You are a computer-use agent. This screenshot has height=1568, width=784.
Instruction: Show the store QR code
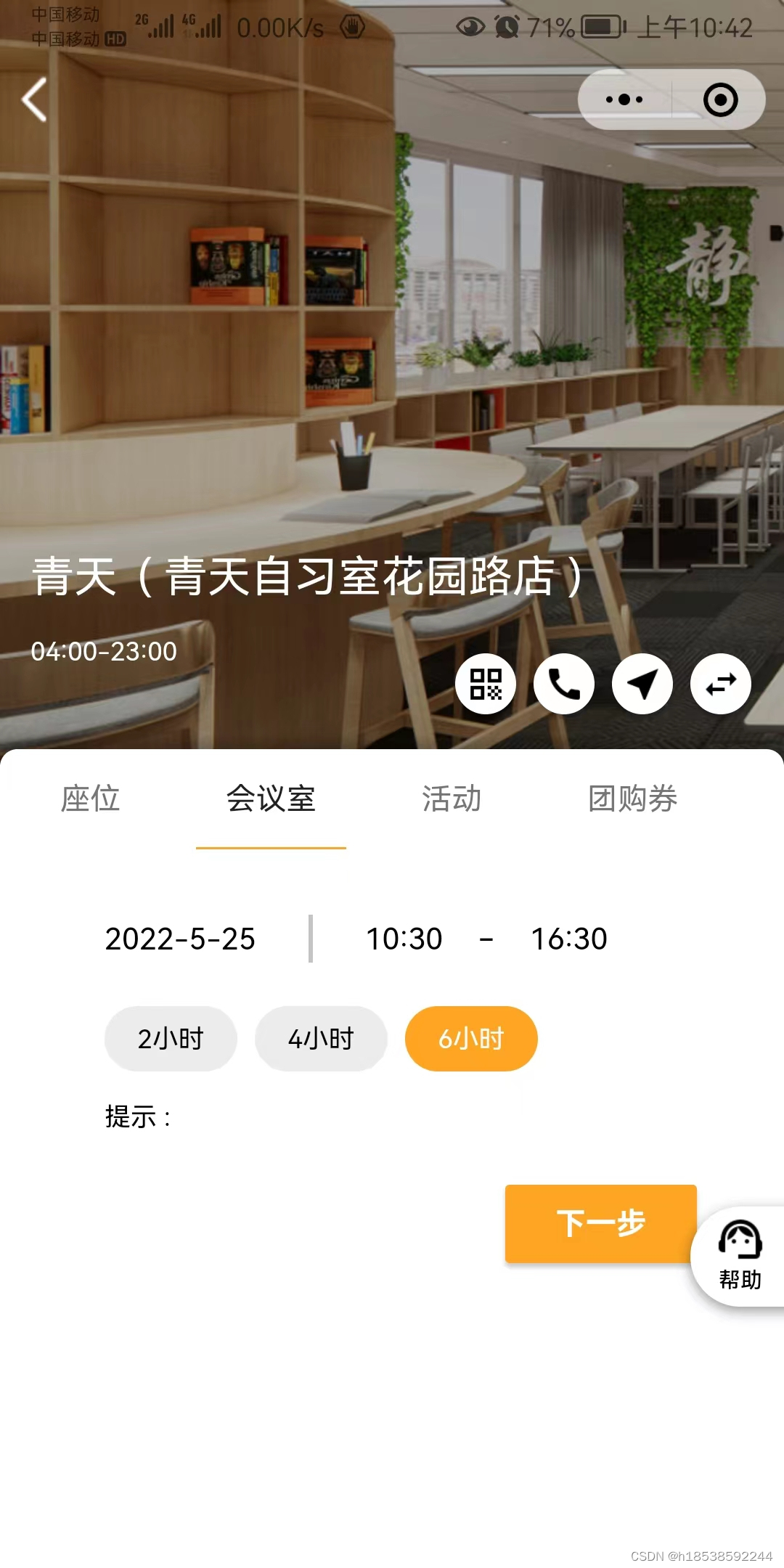(x=486, y=684)
